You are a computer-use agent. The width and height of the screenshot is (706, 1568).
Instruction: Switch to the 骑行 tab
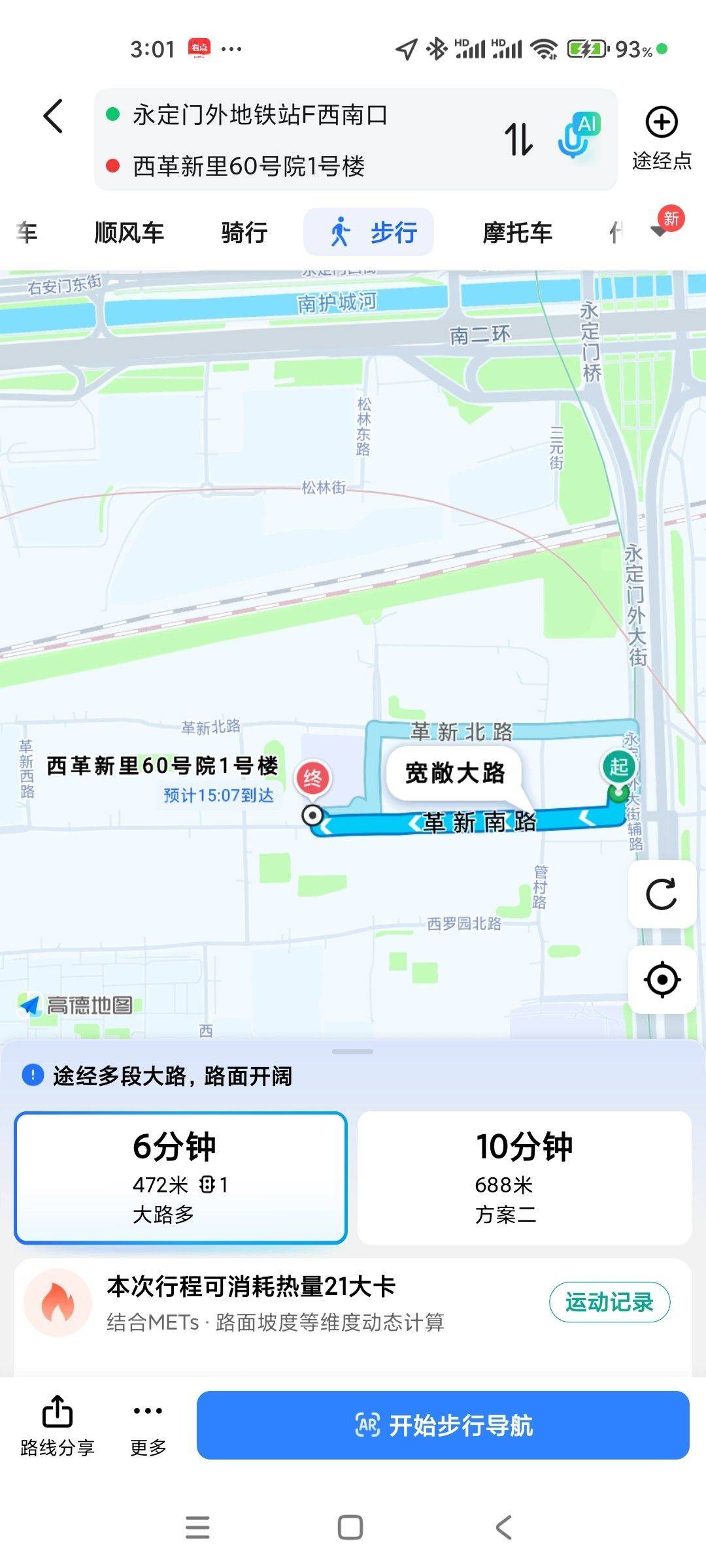[x=244, y=233]
